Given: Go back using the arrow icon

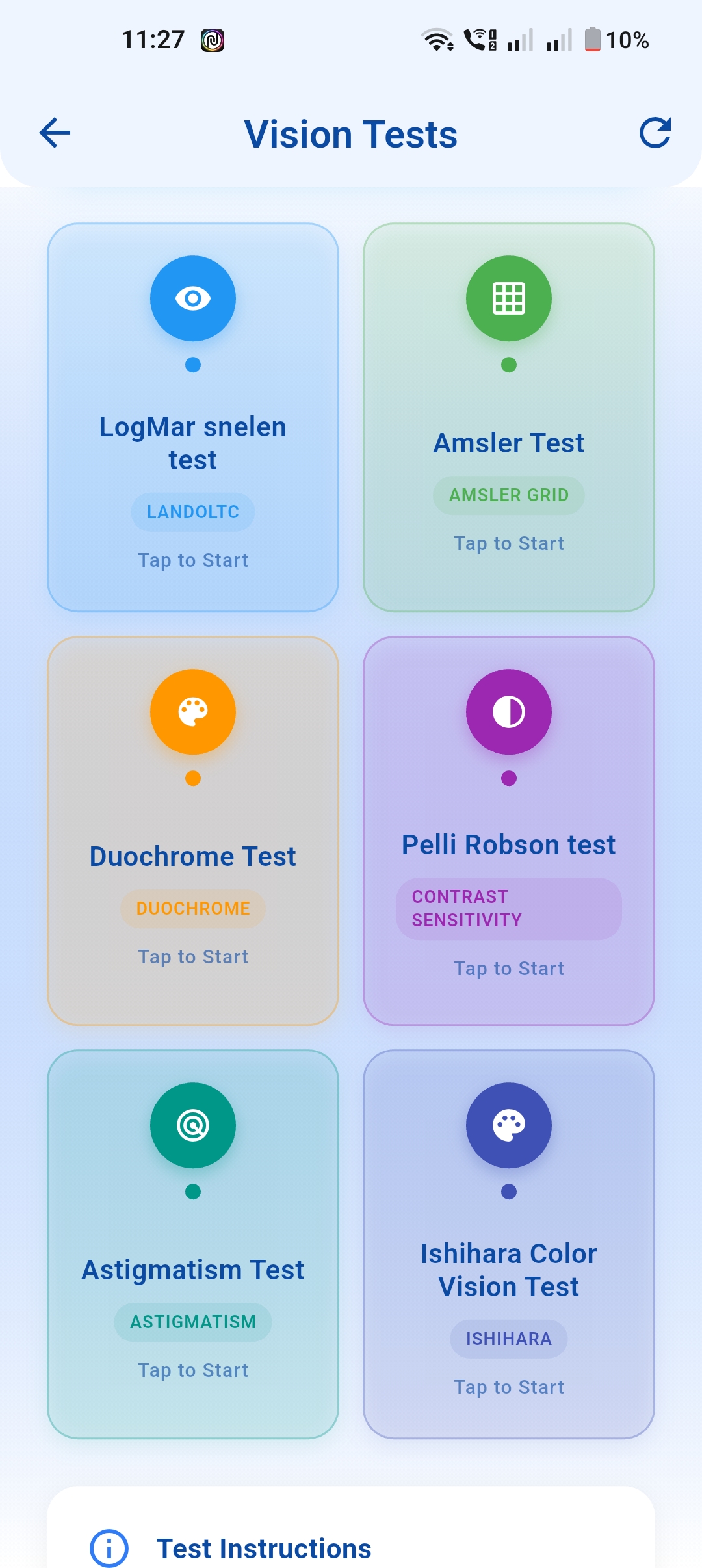Looking at the screenshot, I should click(55, 133).
